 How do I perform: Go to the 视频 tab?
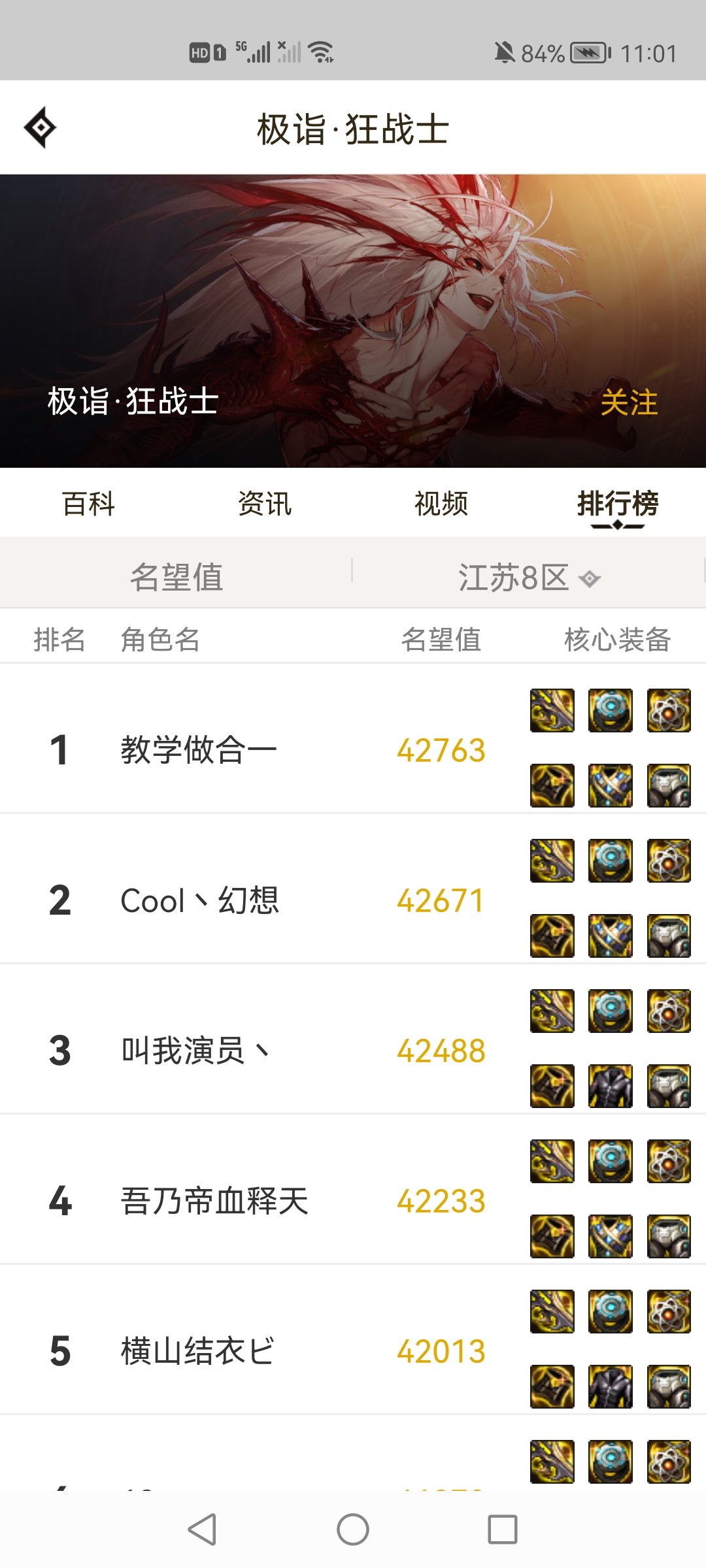[441, 504]
